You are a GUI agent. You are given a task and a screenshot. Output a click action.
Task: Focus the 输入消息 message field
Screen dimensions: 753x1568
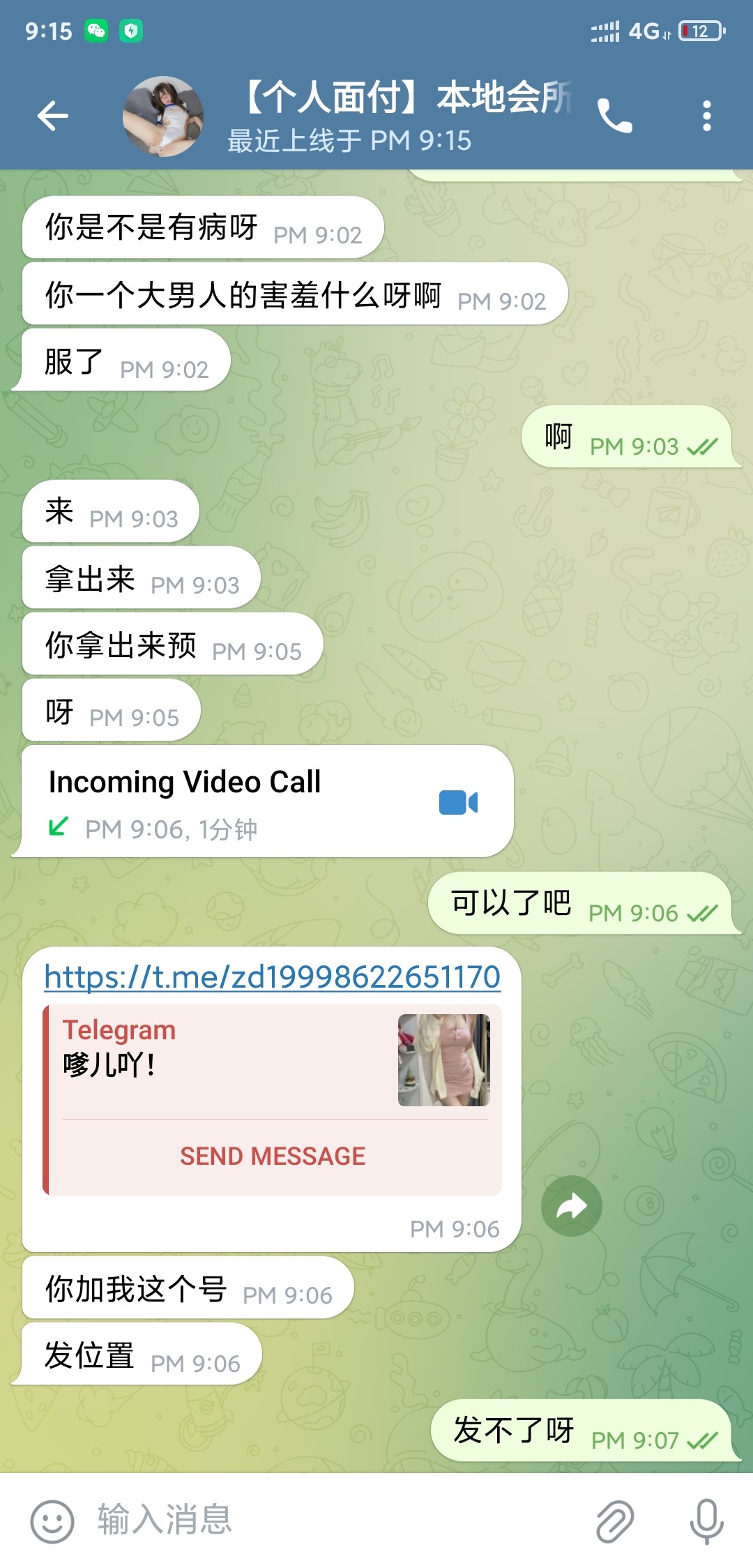point(335,1520)
